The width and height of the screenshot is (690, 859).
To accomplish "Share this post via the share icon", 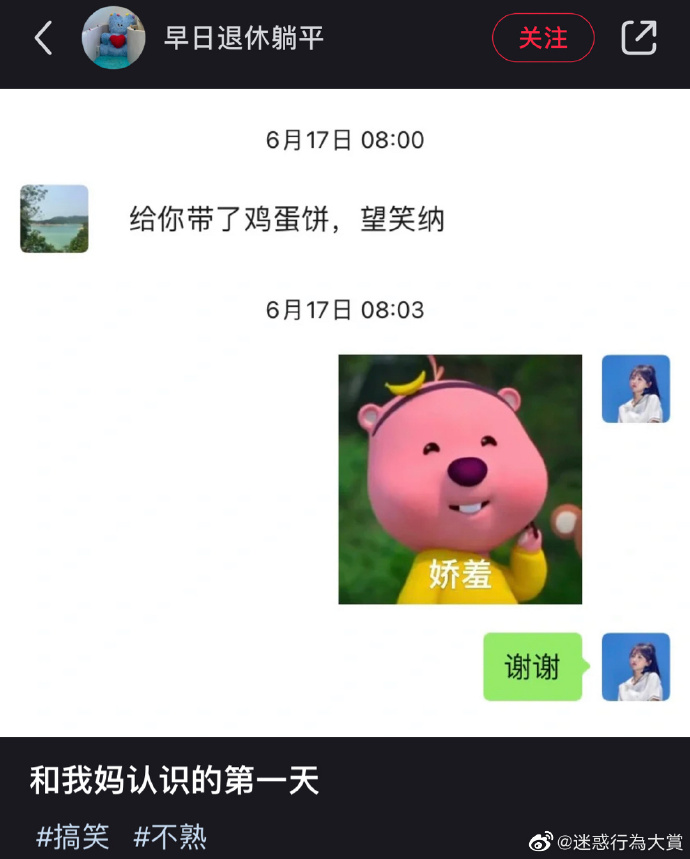I will (638, 39).
